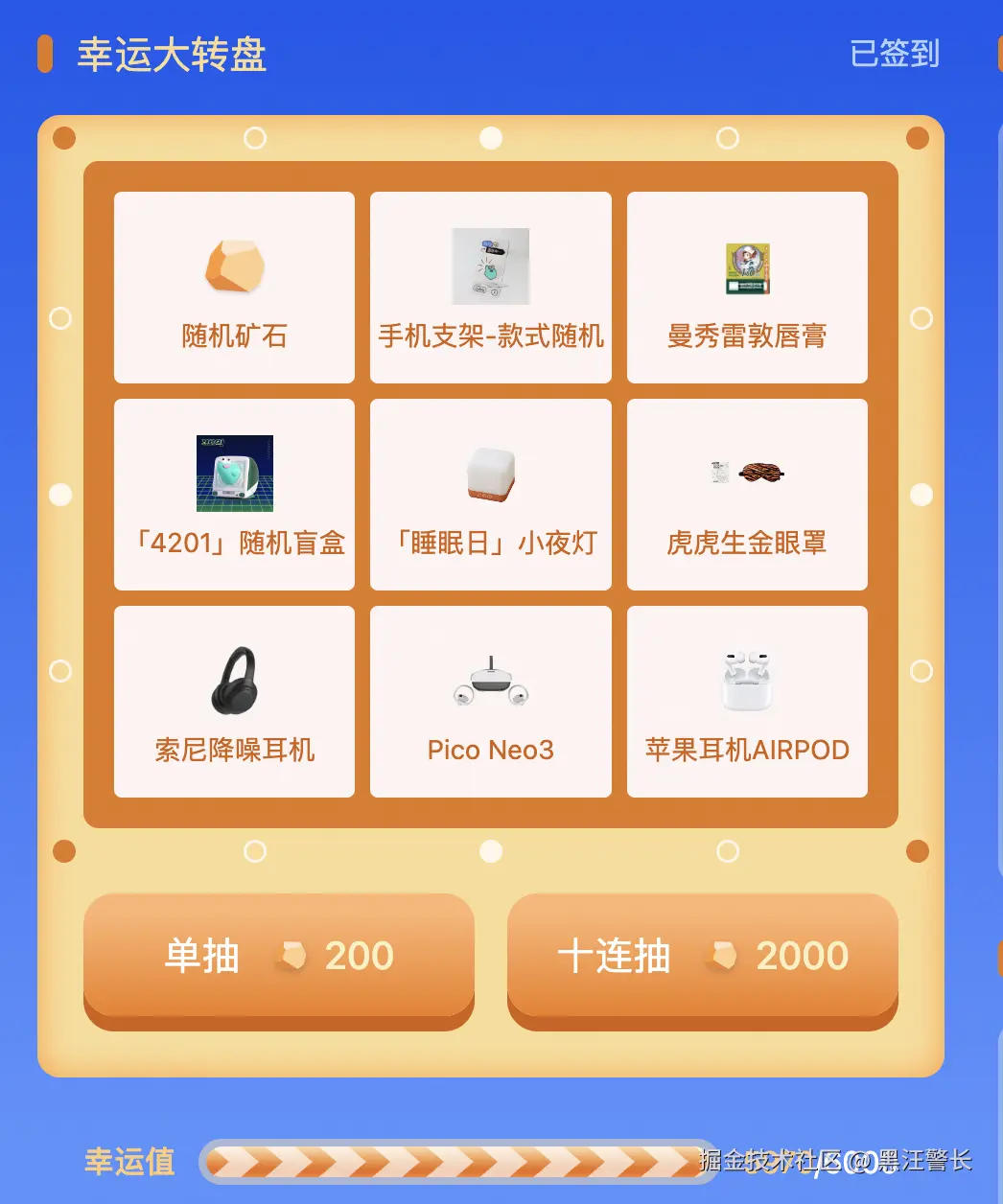The image size is (1003, 1204).
Task: Select the 随机矿石 prize cell
Action: coord(234,288)
